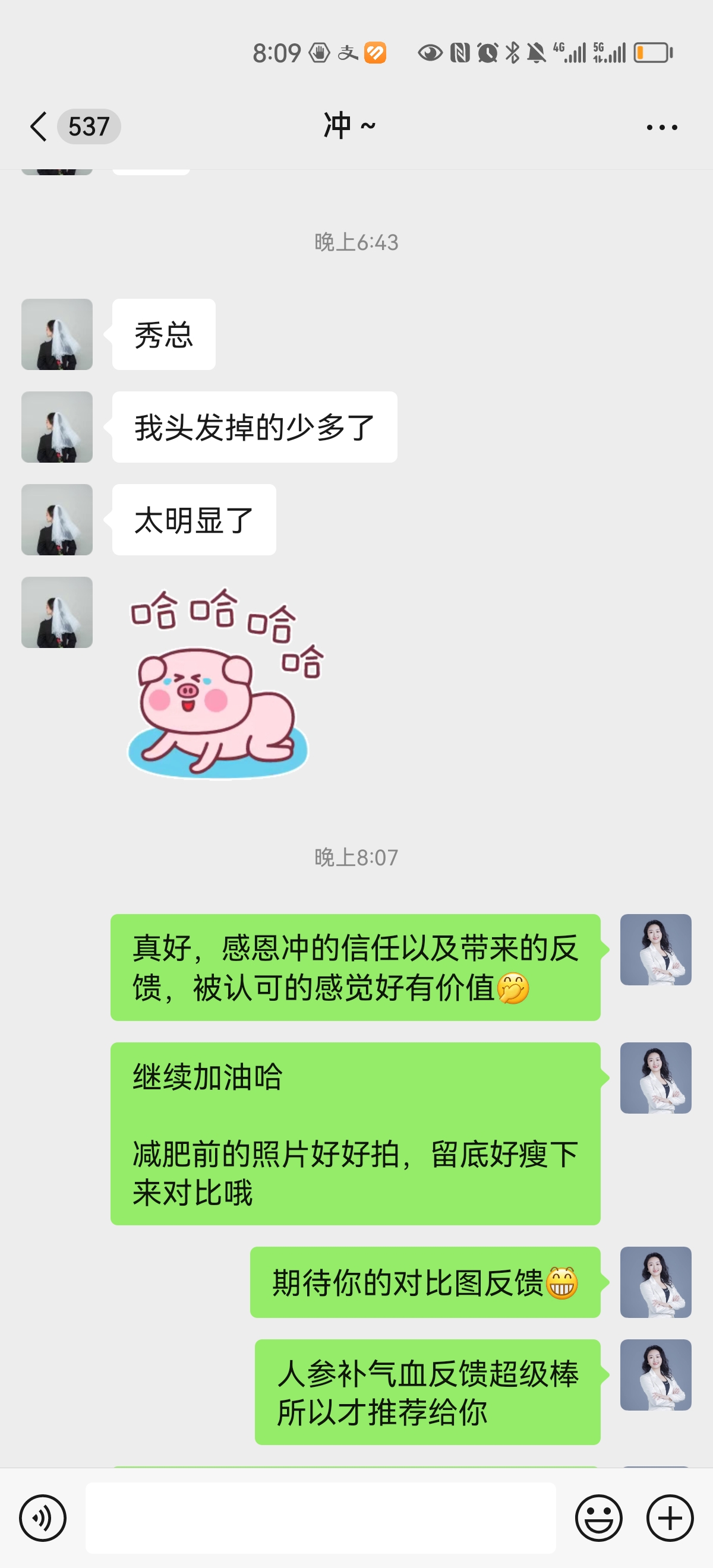Tap my avatar beside 期待你的对比图反馈
713x1568 pixels.
pyautogui.click(x=655, y=1282)
